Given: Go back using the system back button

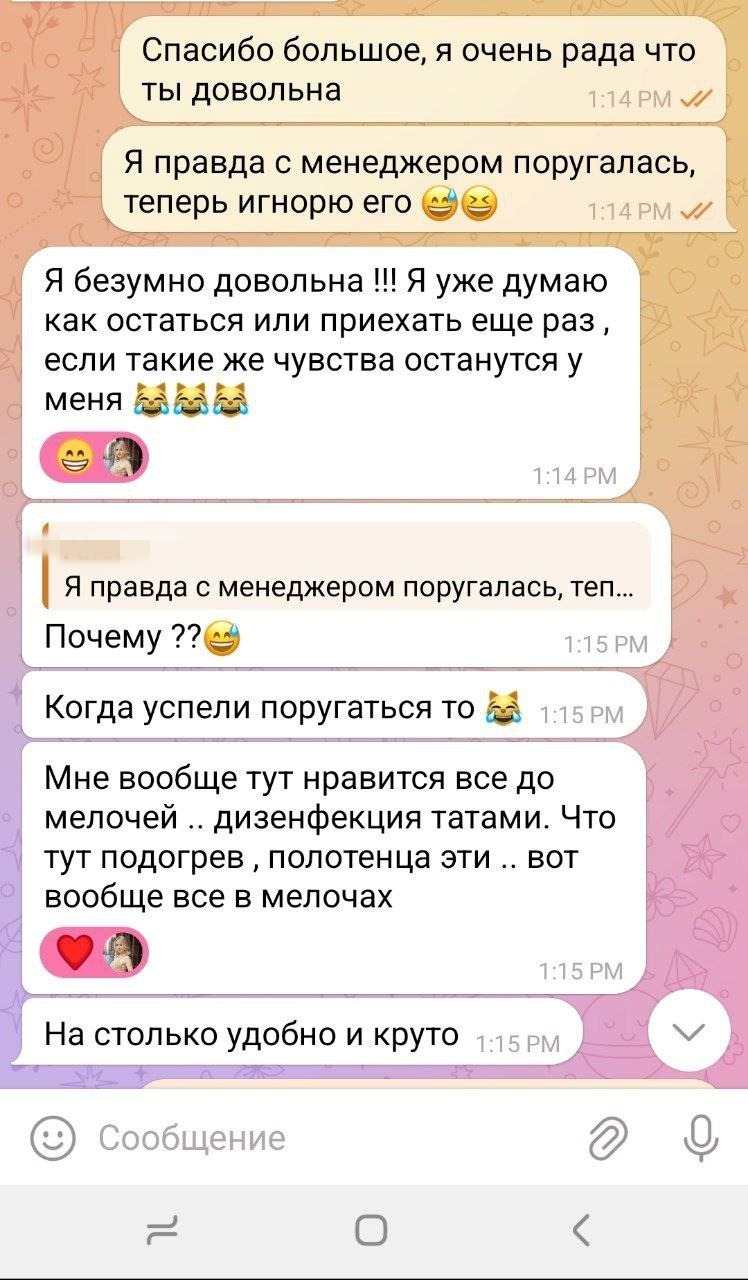Looking at the screenshot, I should pyautogui.click(x=581, y=1229).
